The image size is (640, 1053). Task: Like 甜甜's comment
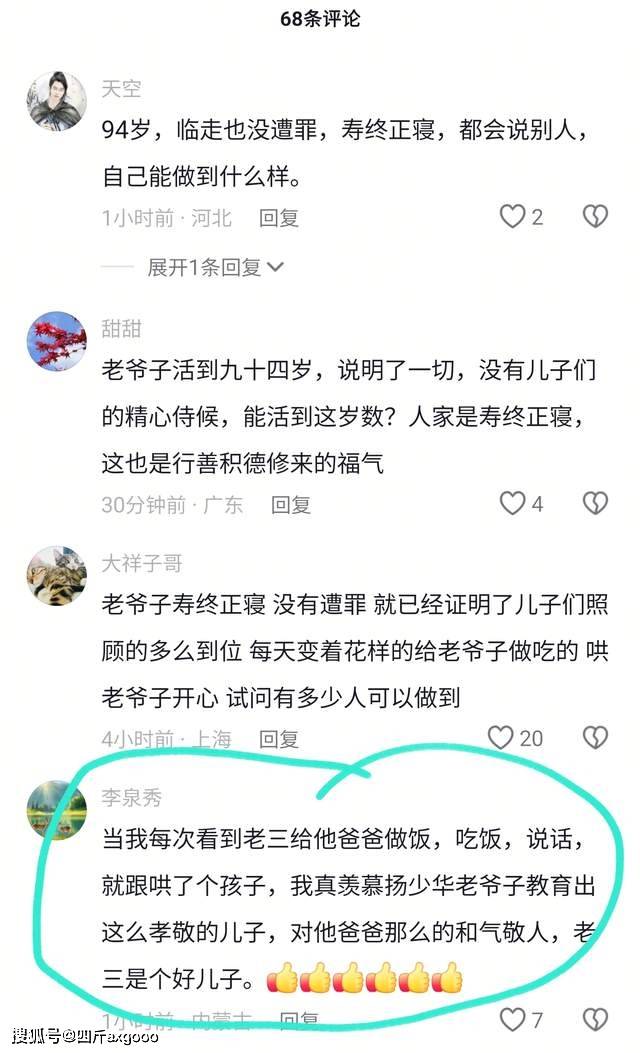[513, 504]
